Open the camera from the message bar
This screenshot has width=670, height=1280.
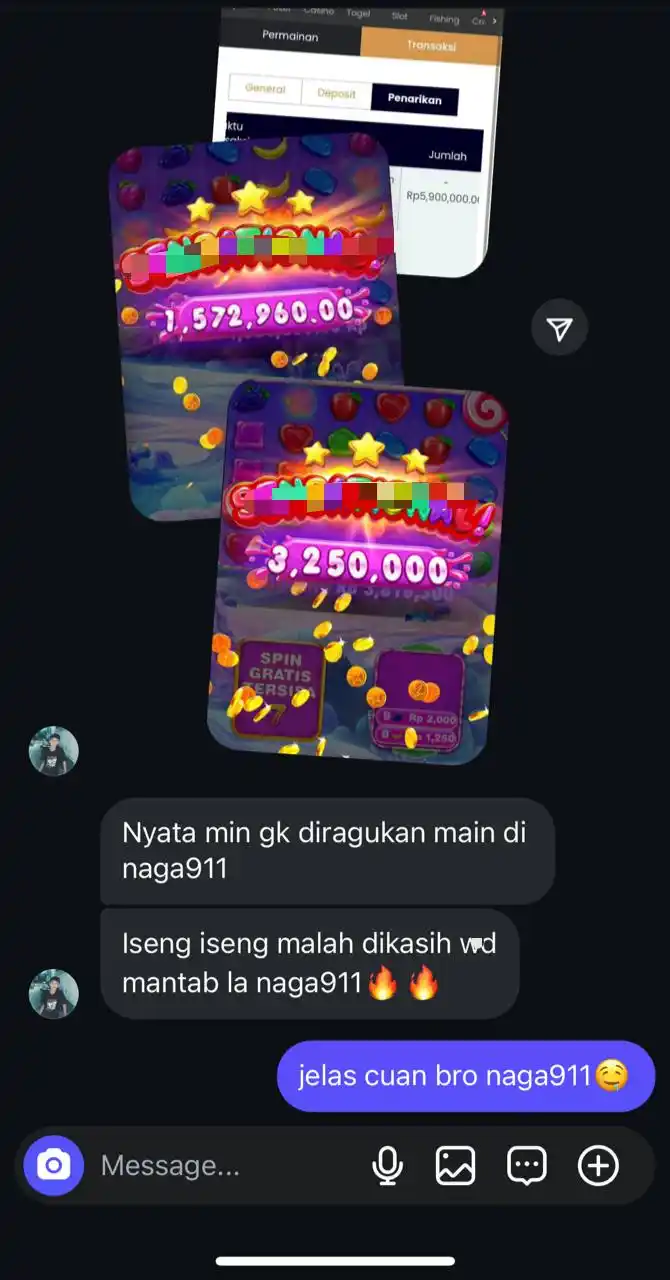(53, 1165)
